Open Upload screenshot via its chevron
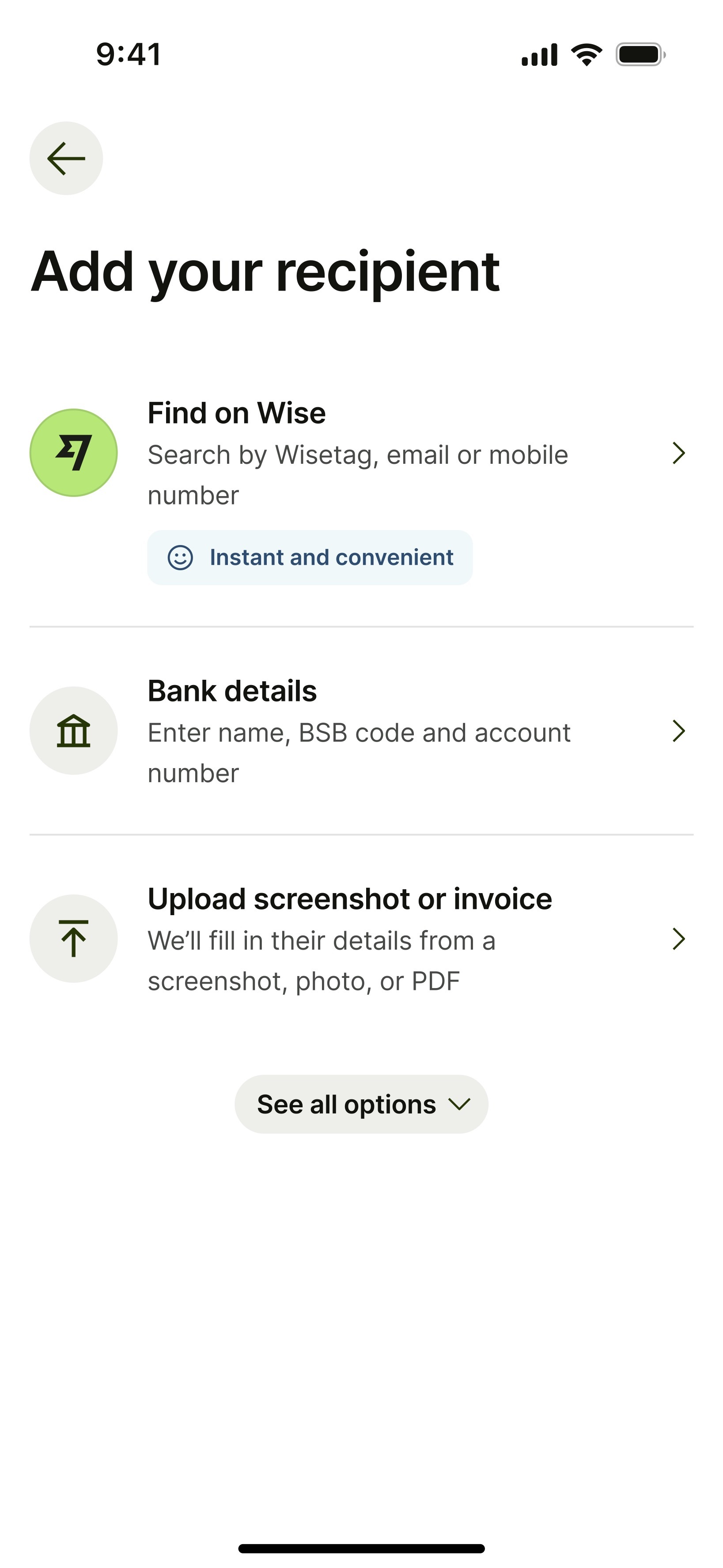This screenshot has width=723, height=1568. 679,938
